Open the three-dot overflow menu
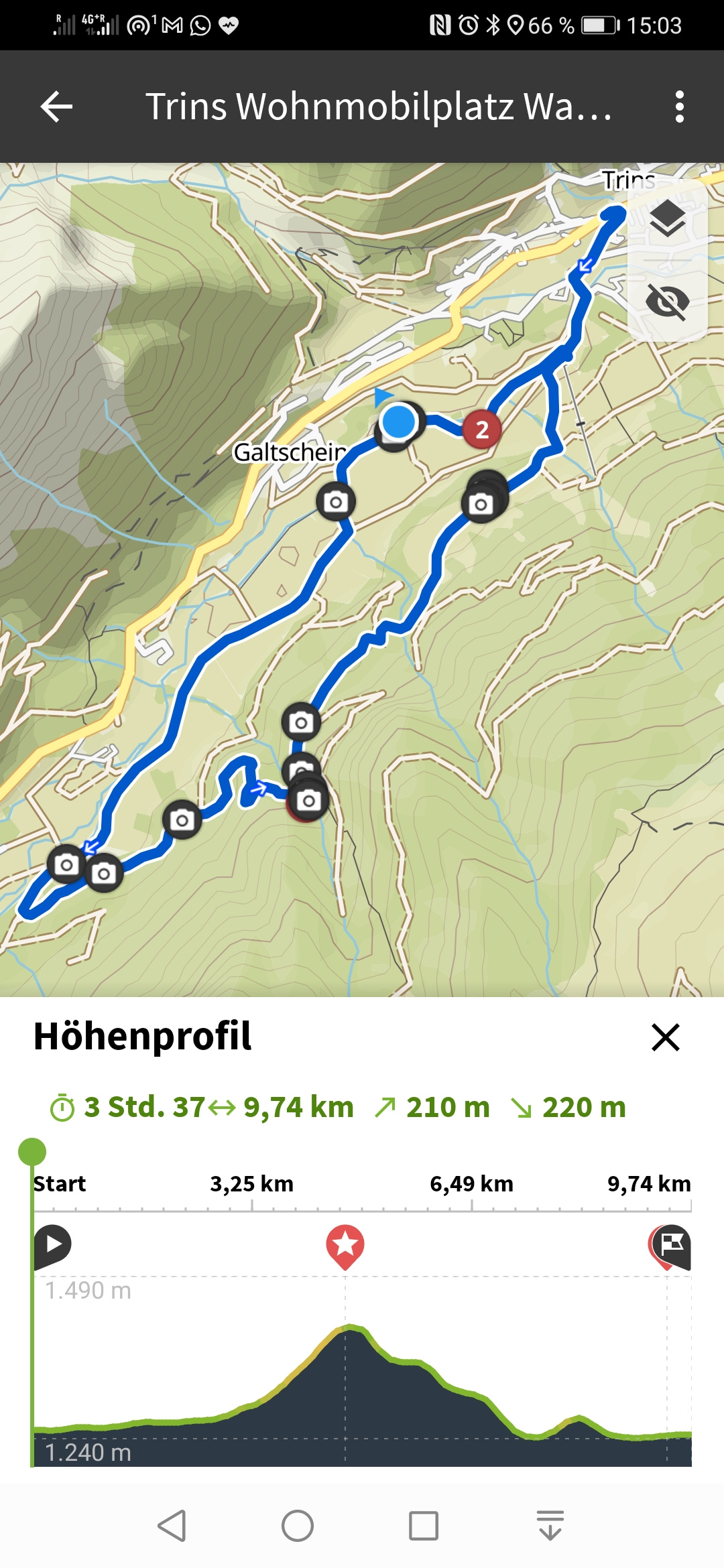The image size is (724, 1568). click(680, 107)
